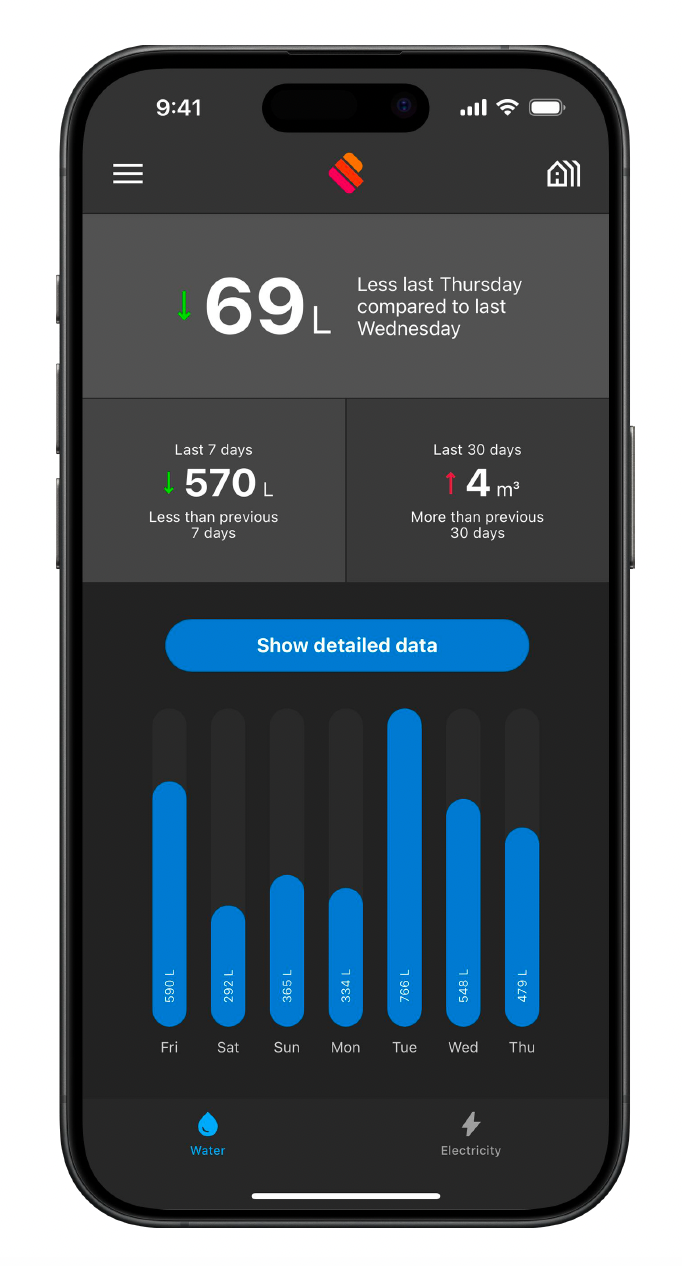The height and width of the screenshot is (1266, 682).
Task: Show detailed data
Action: tap(347, 645)
